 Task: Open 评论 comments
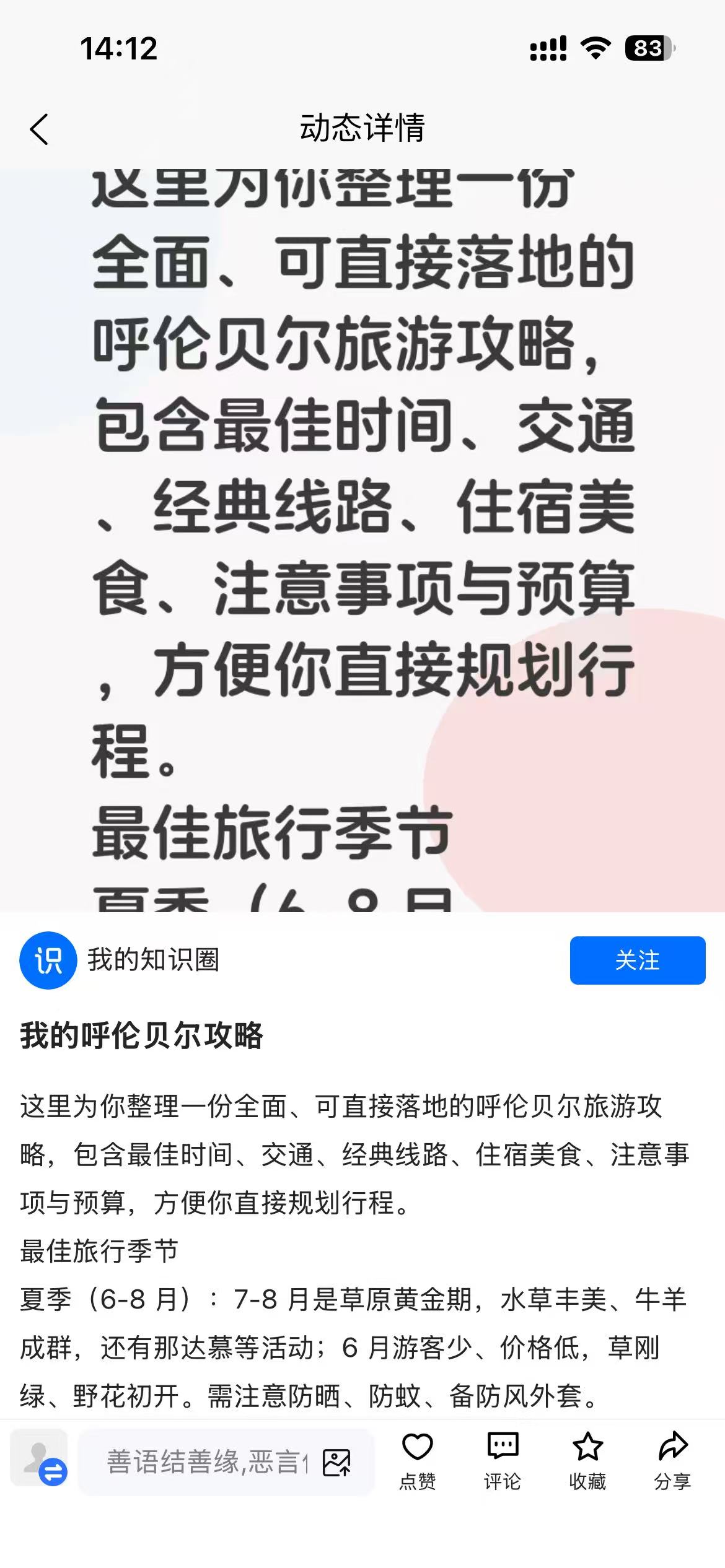[502, 1461]
